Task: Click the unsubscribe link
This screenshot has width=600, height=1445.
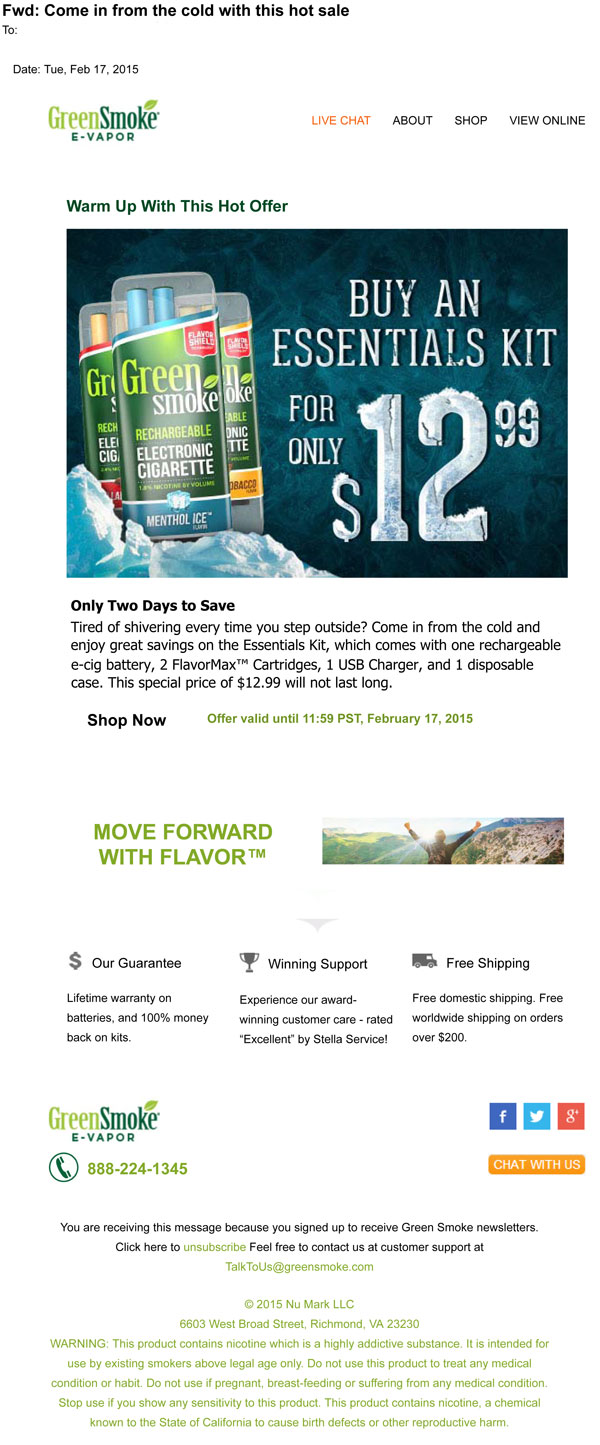Action: (214, 1247)
